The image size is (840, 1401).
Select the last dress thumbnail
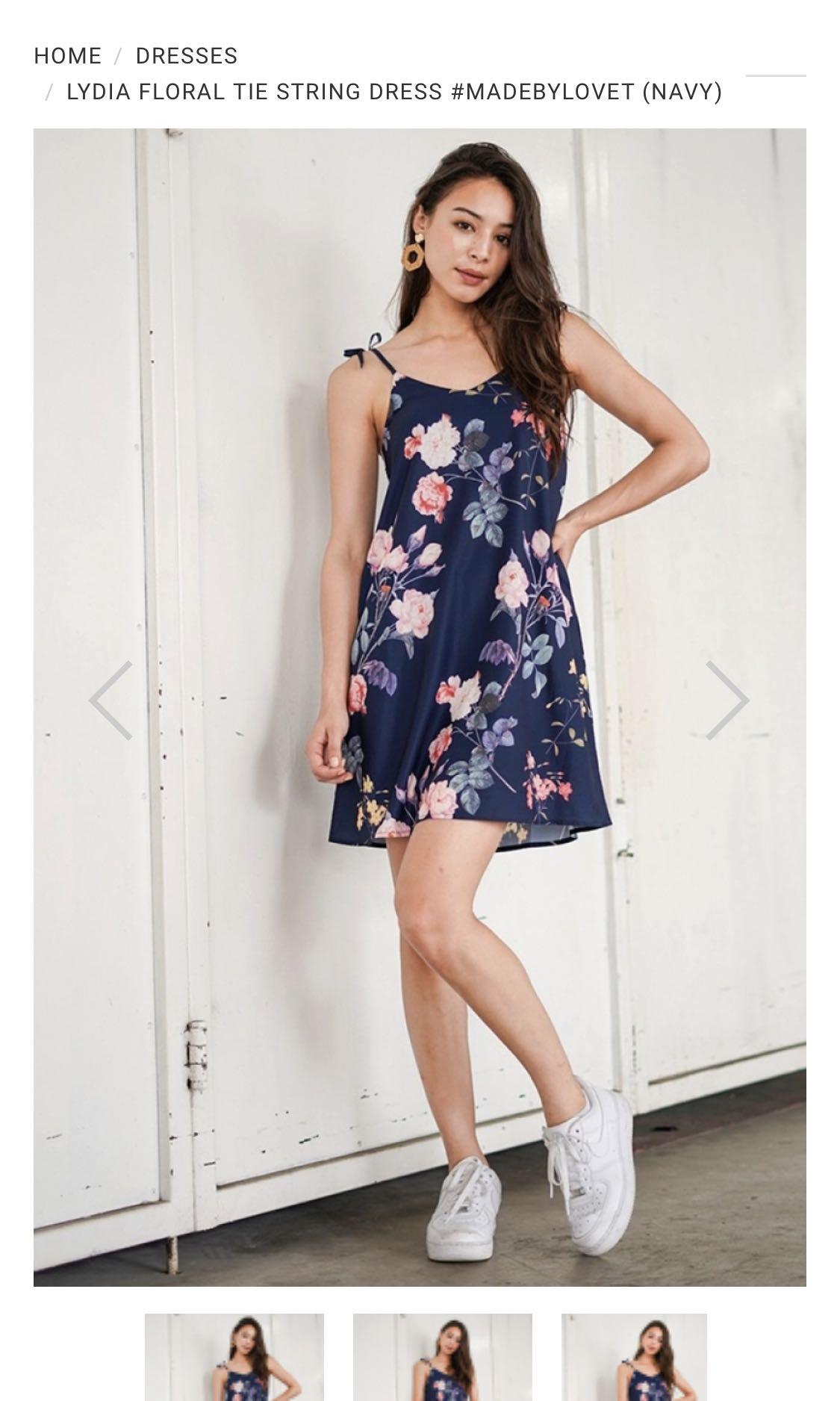point(634,1357)
